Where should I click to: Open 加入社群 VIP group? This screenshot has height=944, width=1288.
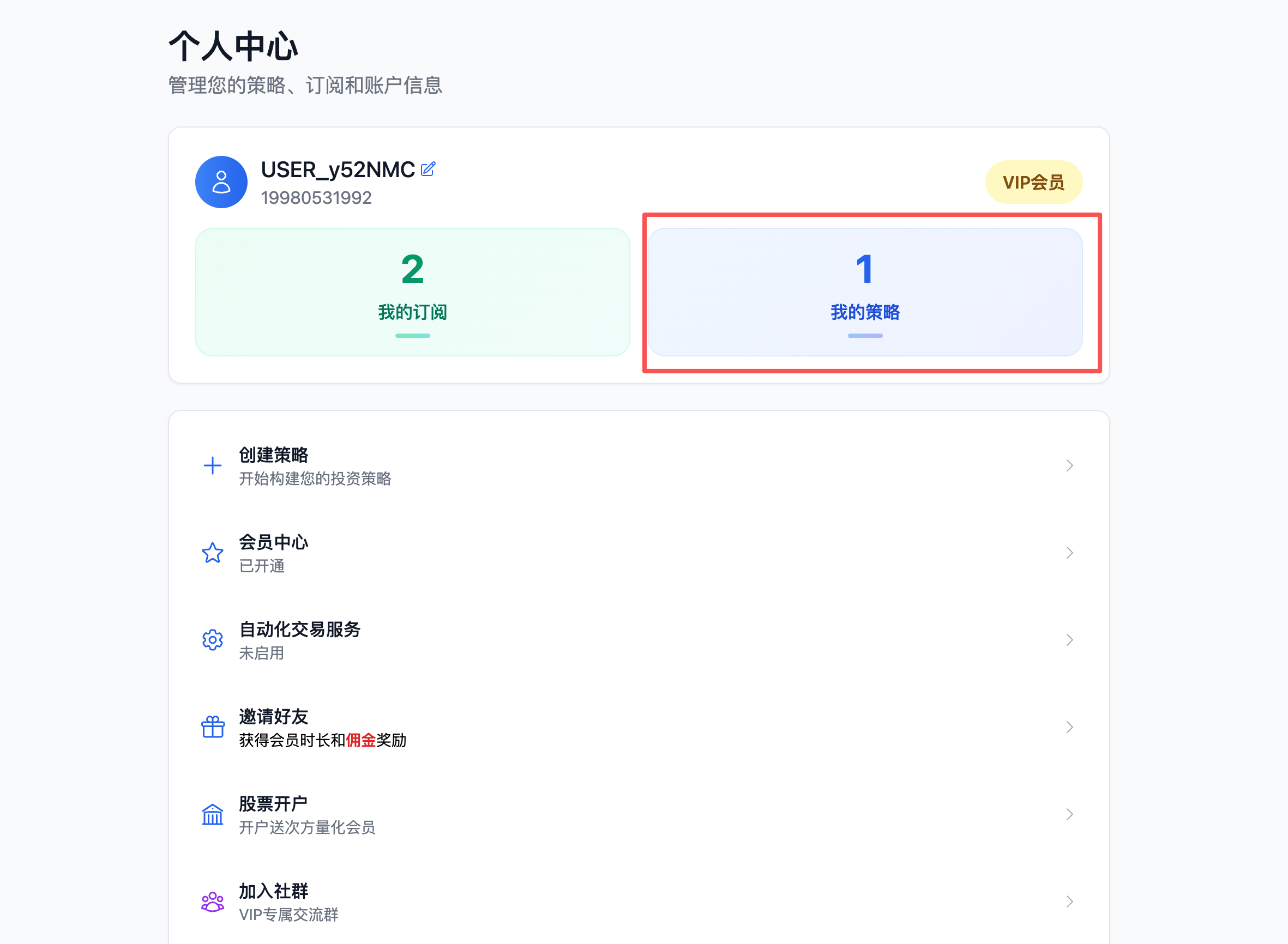point(638,901)
